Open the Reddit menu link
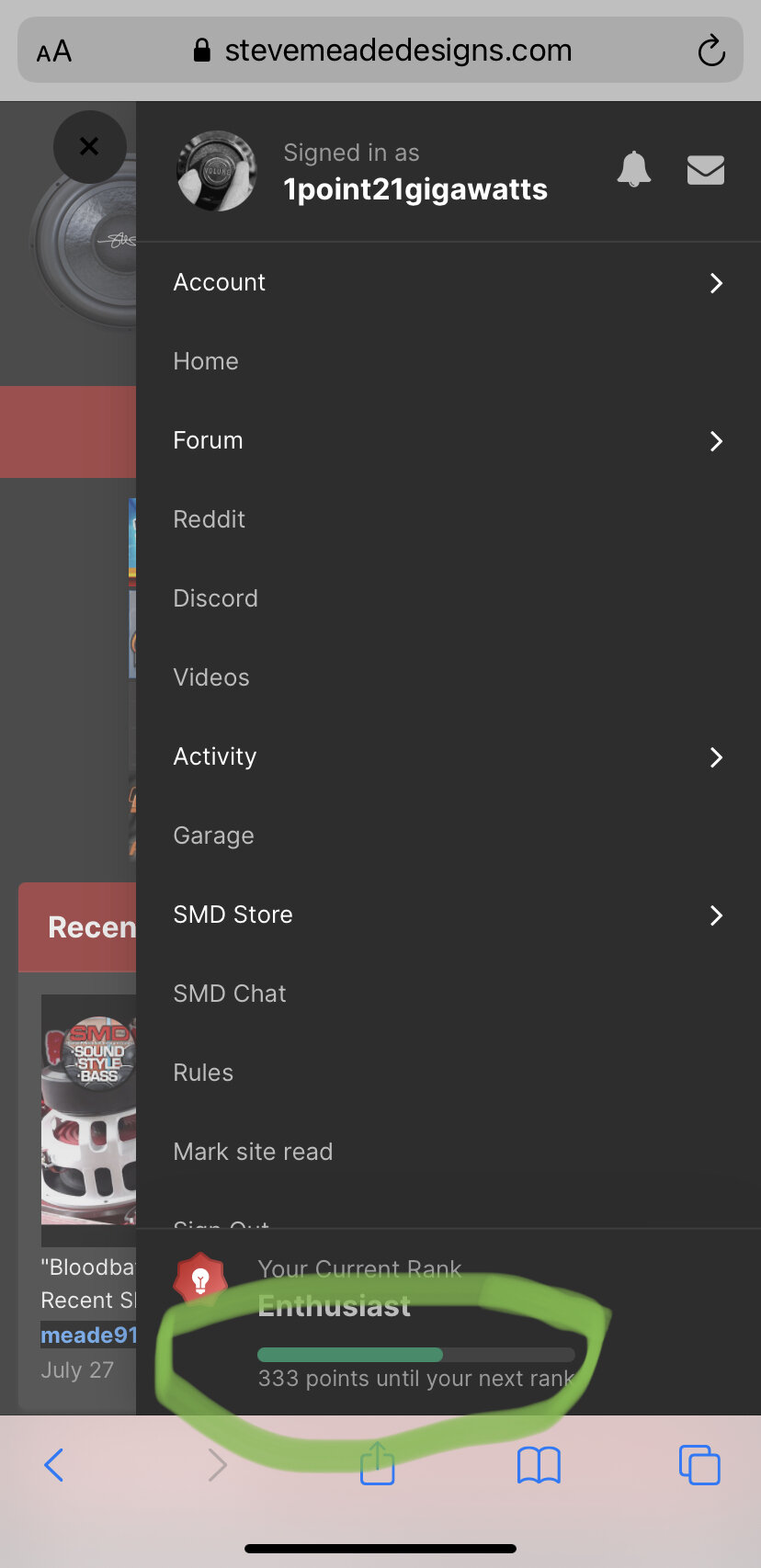The image size is (761, 1568). (449, 519)
